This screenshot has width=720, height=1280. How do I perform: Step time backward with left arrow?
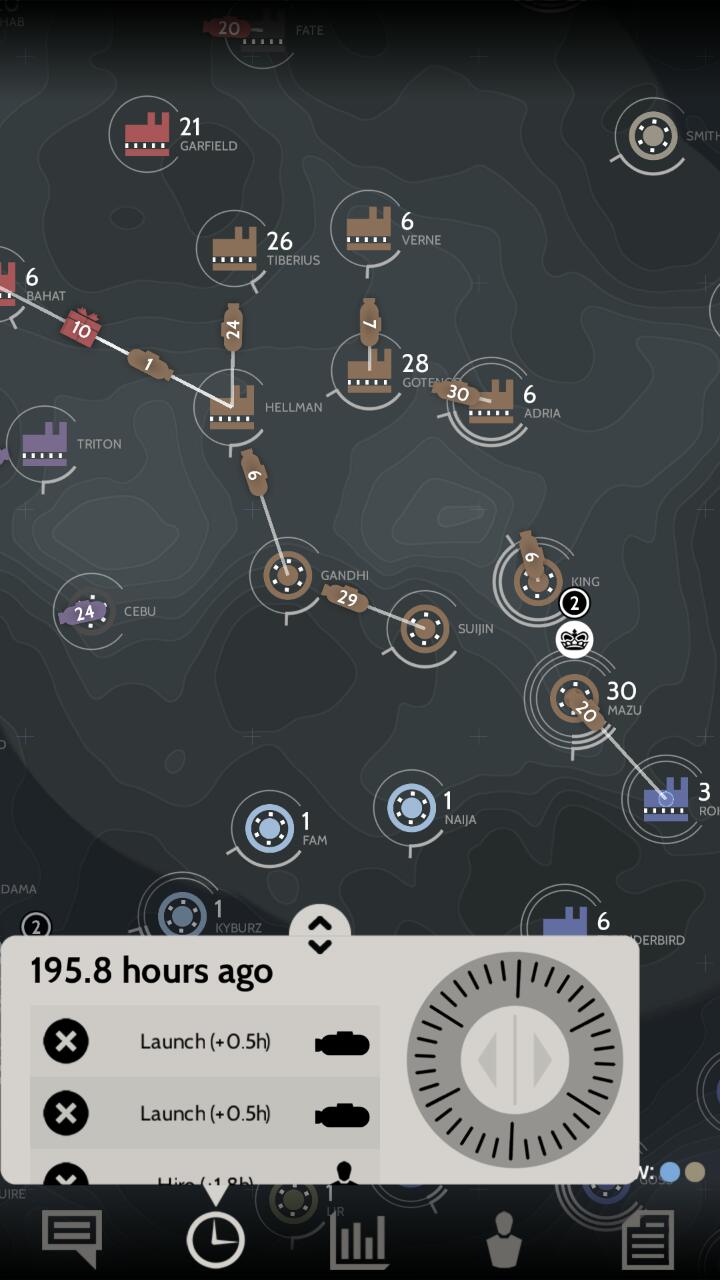click(x=488, y=1060)
